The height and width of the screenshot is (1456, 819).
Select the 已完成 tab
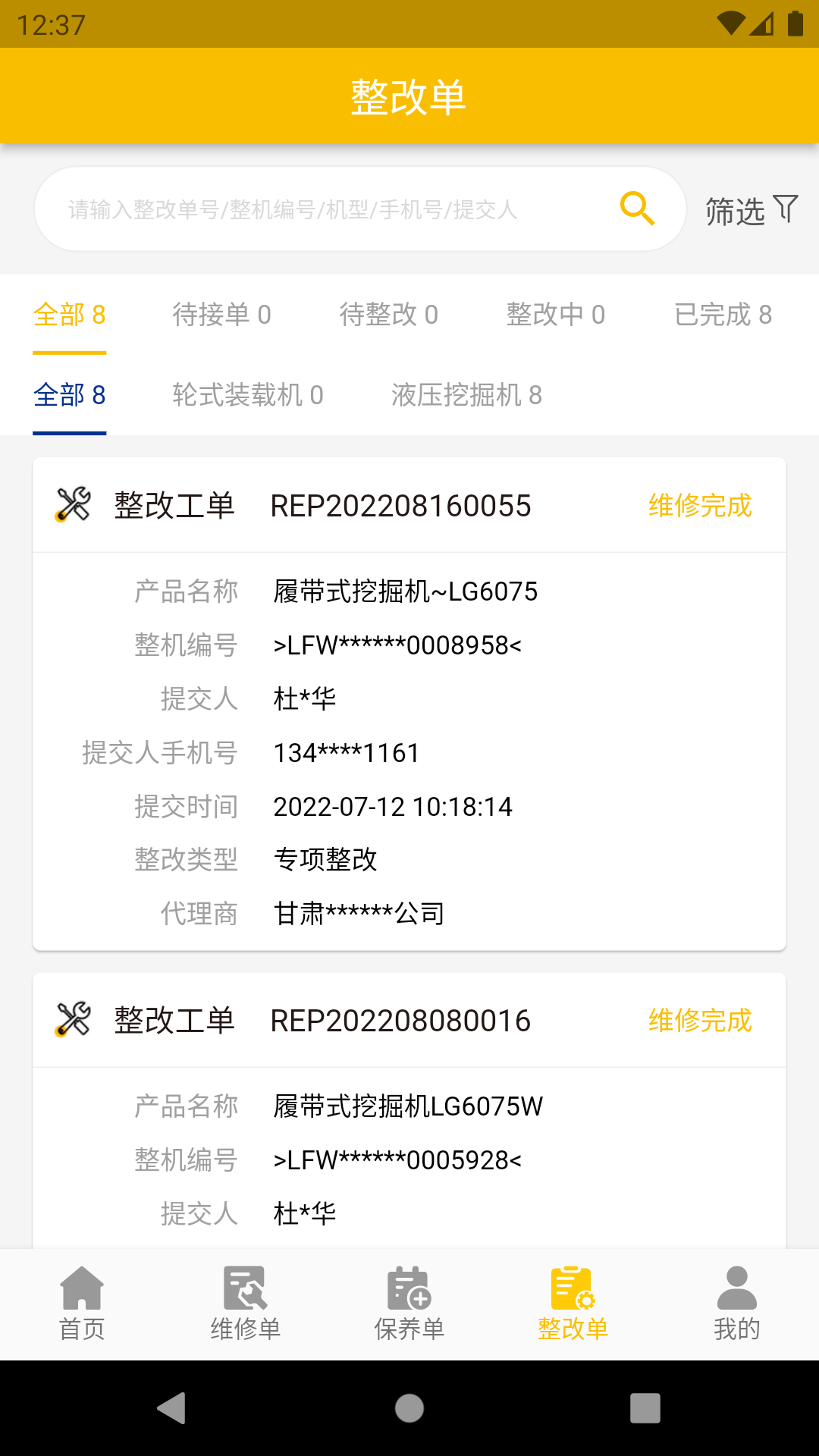click(723, 314)
